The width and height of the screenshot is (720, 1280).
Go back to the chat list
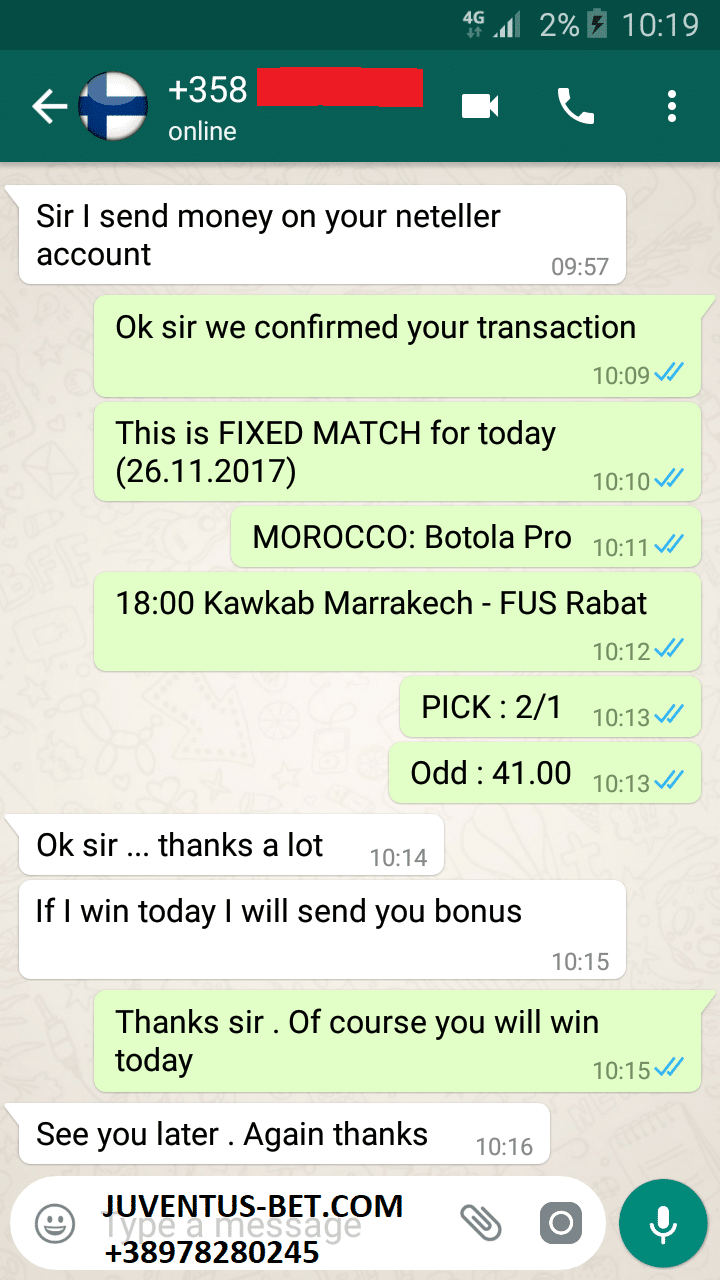point(48,106)
